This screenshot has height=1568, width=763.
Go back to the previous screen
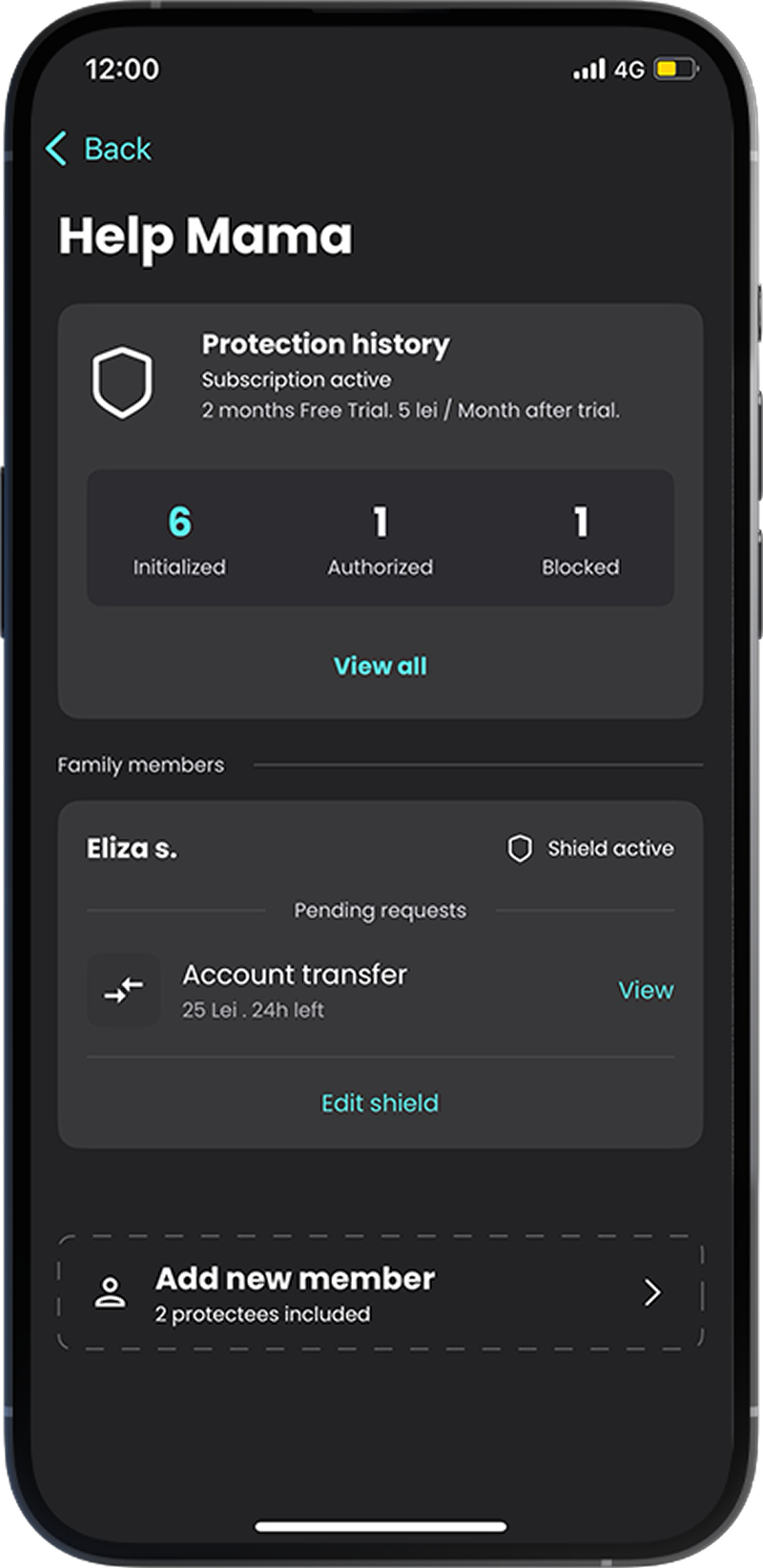[x=98, y=149]
